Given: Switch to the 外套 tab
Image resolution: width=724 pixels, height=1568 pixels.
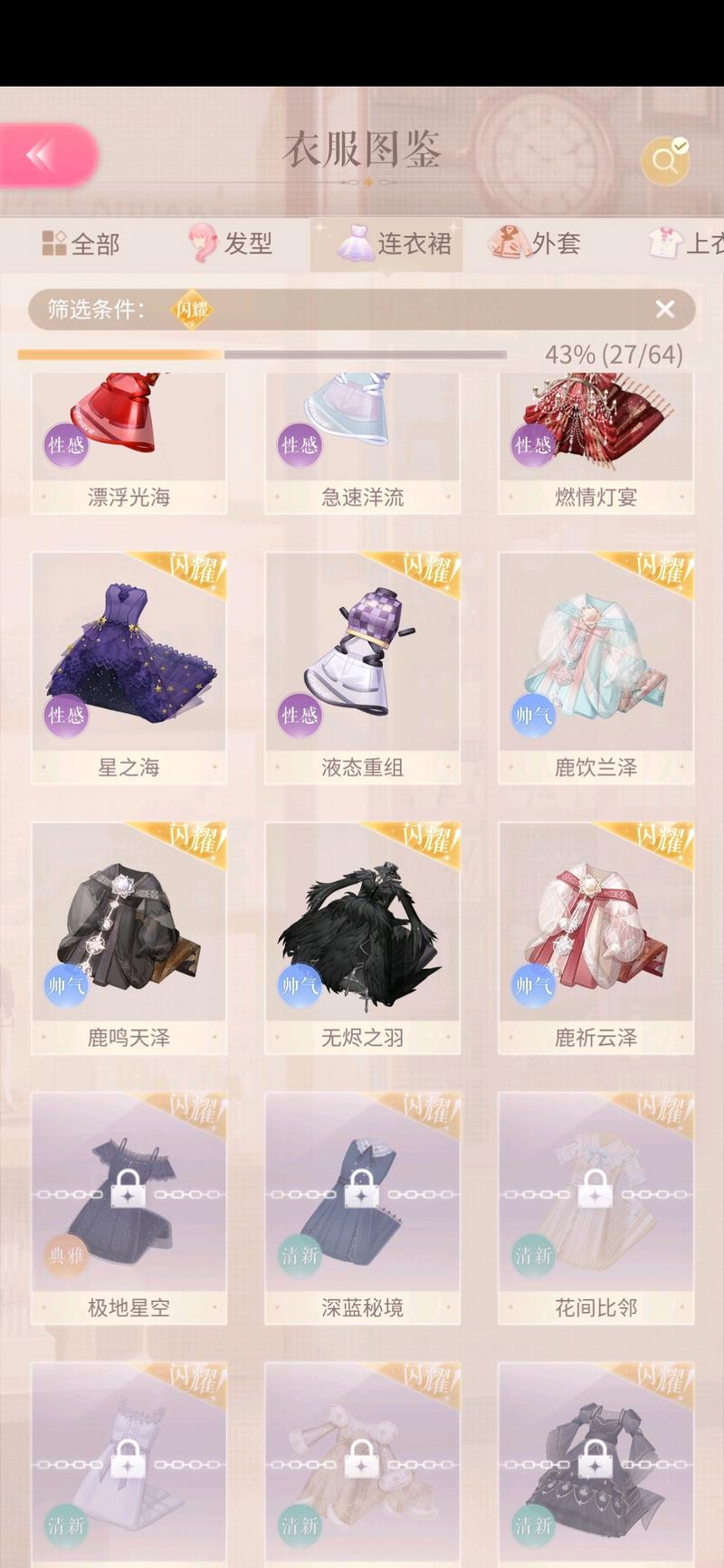Looking at the screenshot, I should coord(535,243).
